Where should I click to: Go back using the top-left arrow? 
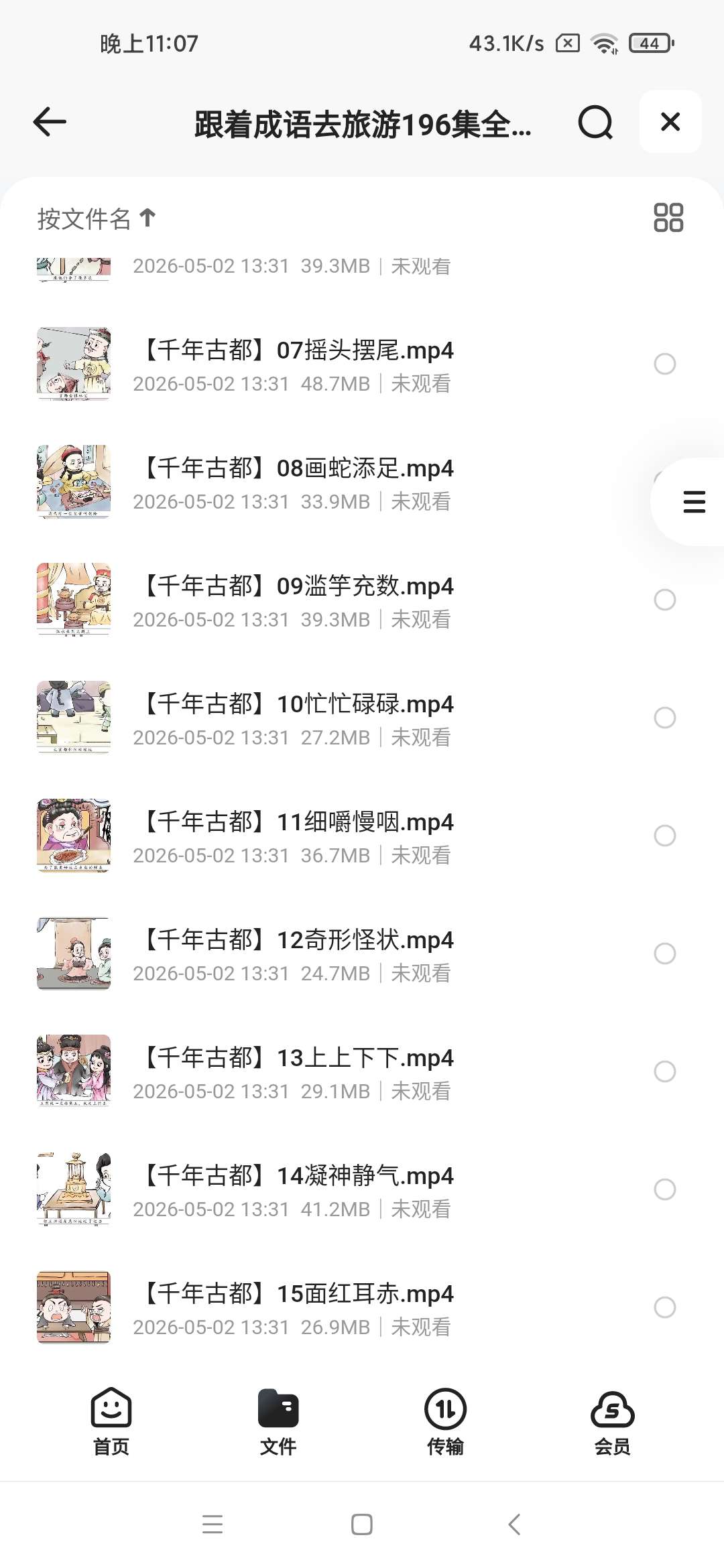[x=50, y=122]
